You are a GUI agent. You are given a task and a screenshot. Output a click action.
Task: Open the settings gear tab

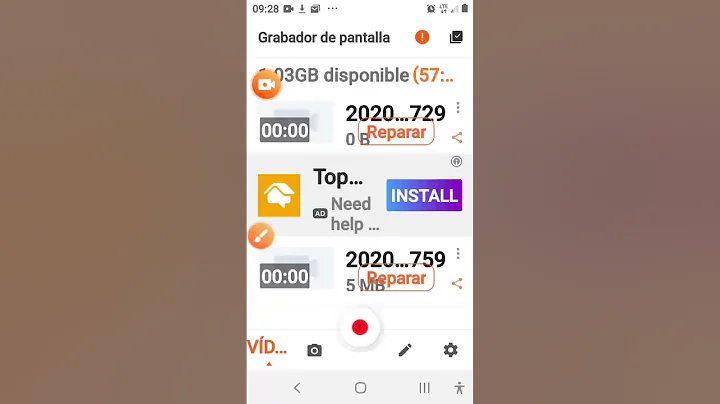tap(450, 350)
